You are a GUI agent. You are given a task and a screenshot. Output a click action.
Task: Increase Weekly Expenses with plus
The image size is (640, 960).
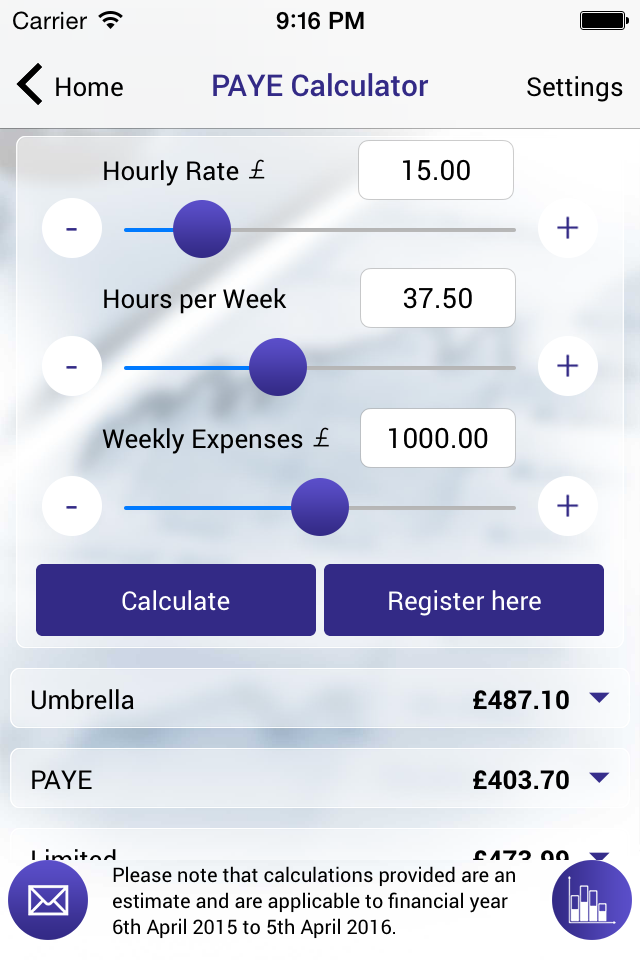(567, 506)
